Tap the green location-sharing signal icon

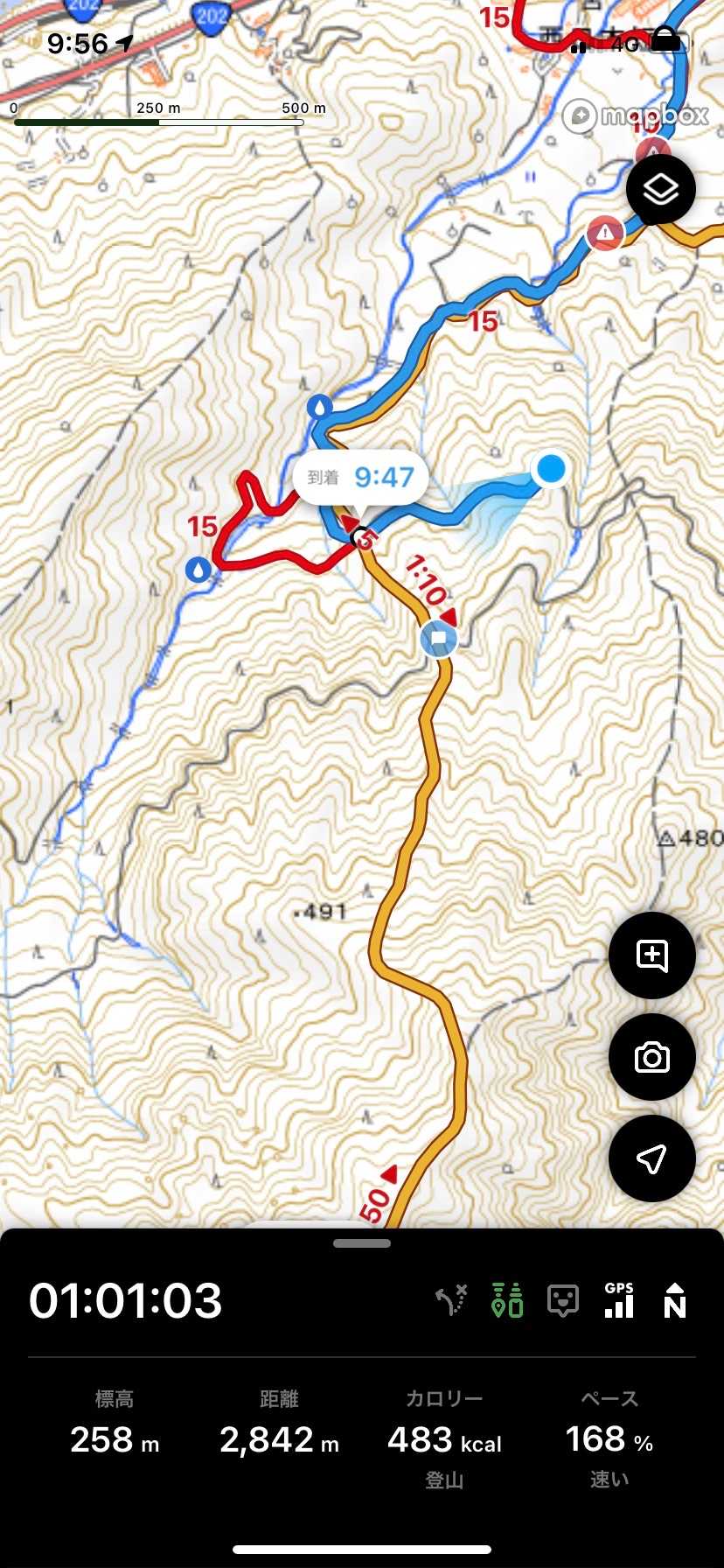pyautogui.click(x=507, y=1301)
